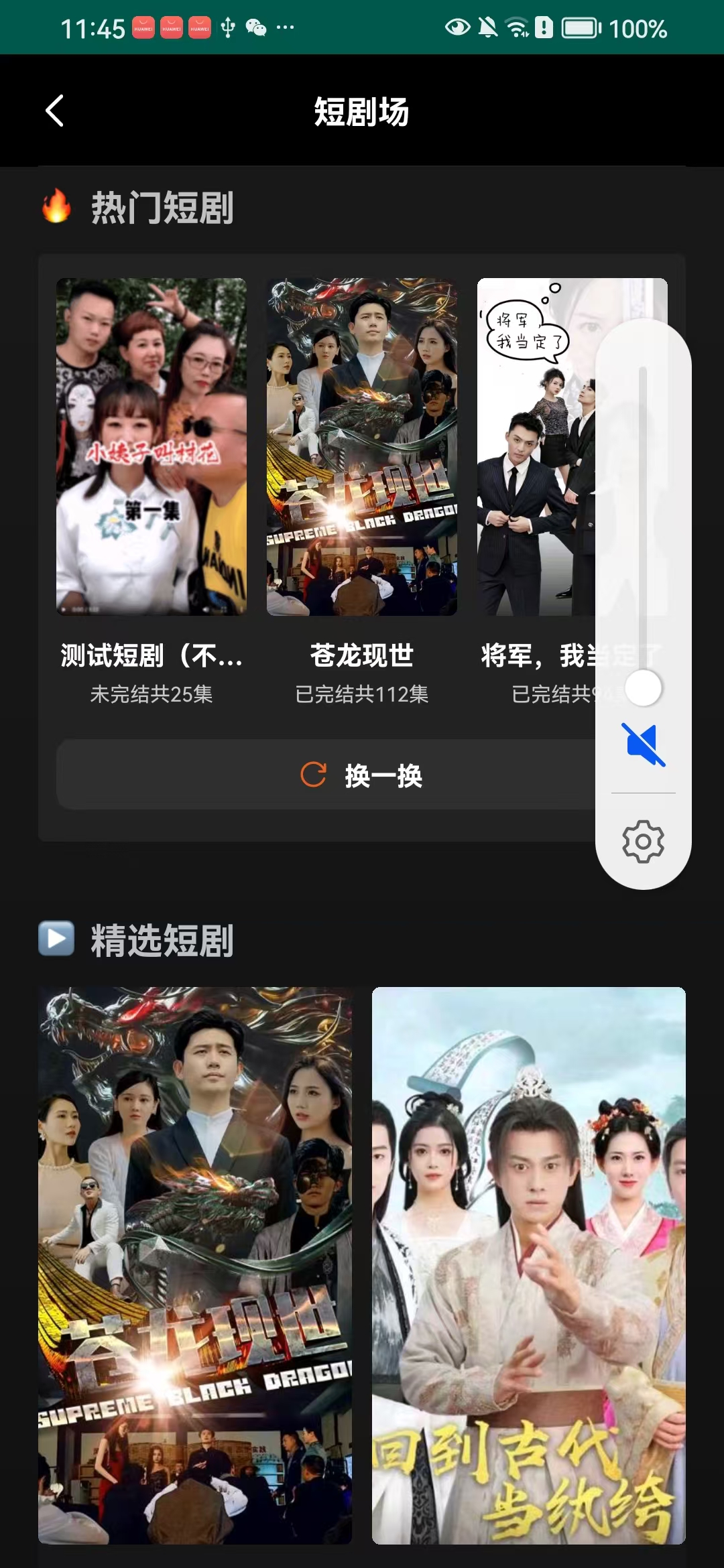Open volume settings gear icon
724x1568 pixels.
643,842
